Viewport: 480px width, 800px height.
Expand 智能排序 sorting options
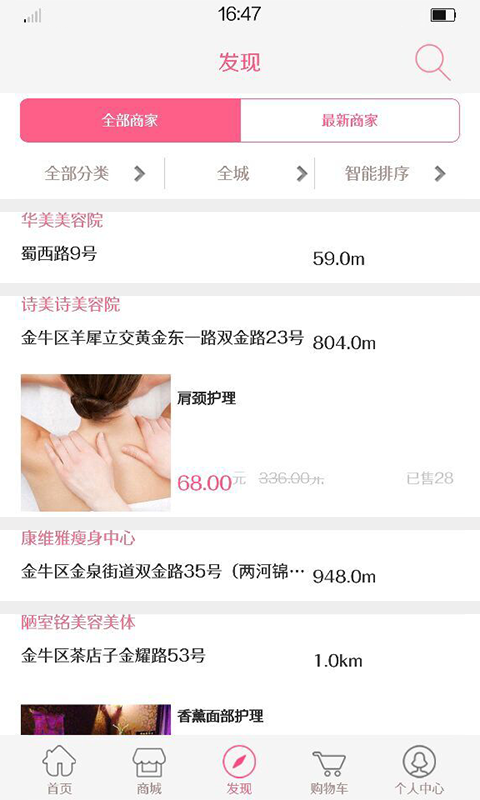point(395,173)
